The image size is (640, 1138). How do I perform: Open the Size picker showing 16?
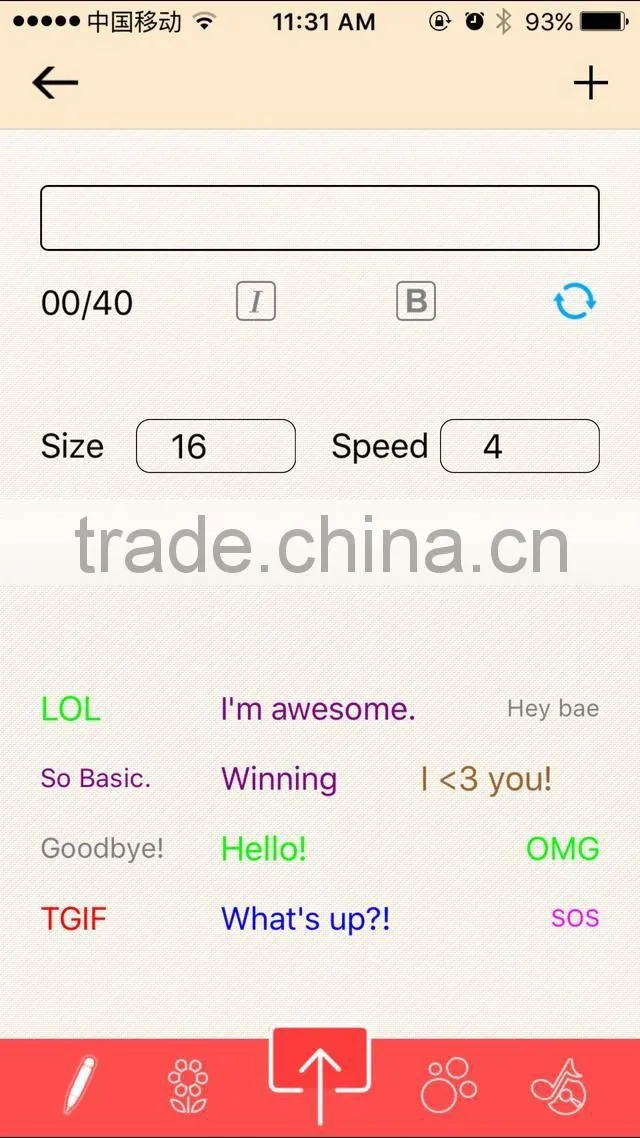click(x=216, y=446)
